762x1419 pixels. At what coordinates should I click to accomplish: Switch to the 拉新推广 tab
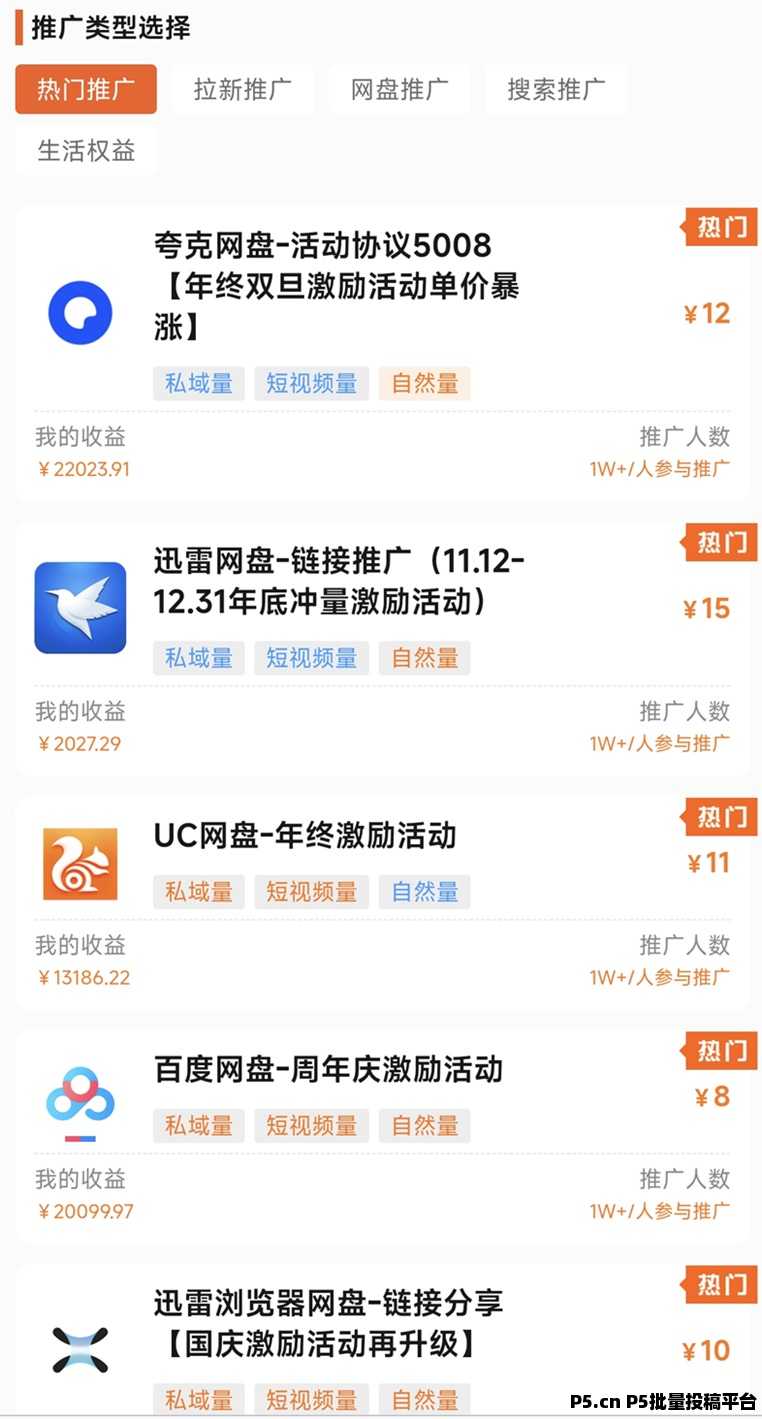tap(243, 89)
